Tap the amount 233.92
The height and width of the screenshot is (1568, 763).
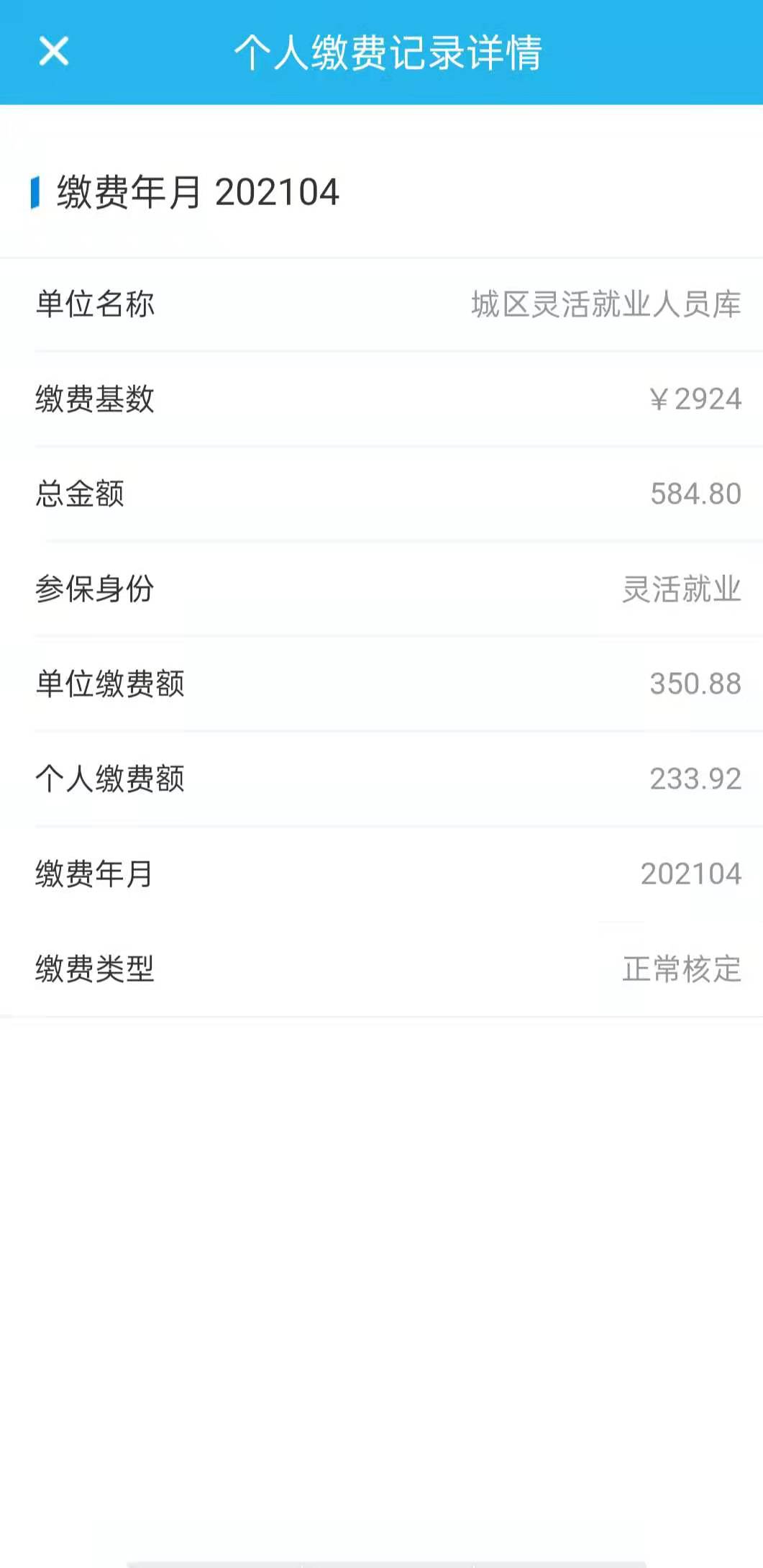[695, 778]
